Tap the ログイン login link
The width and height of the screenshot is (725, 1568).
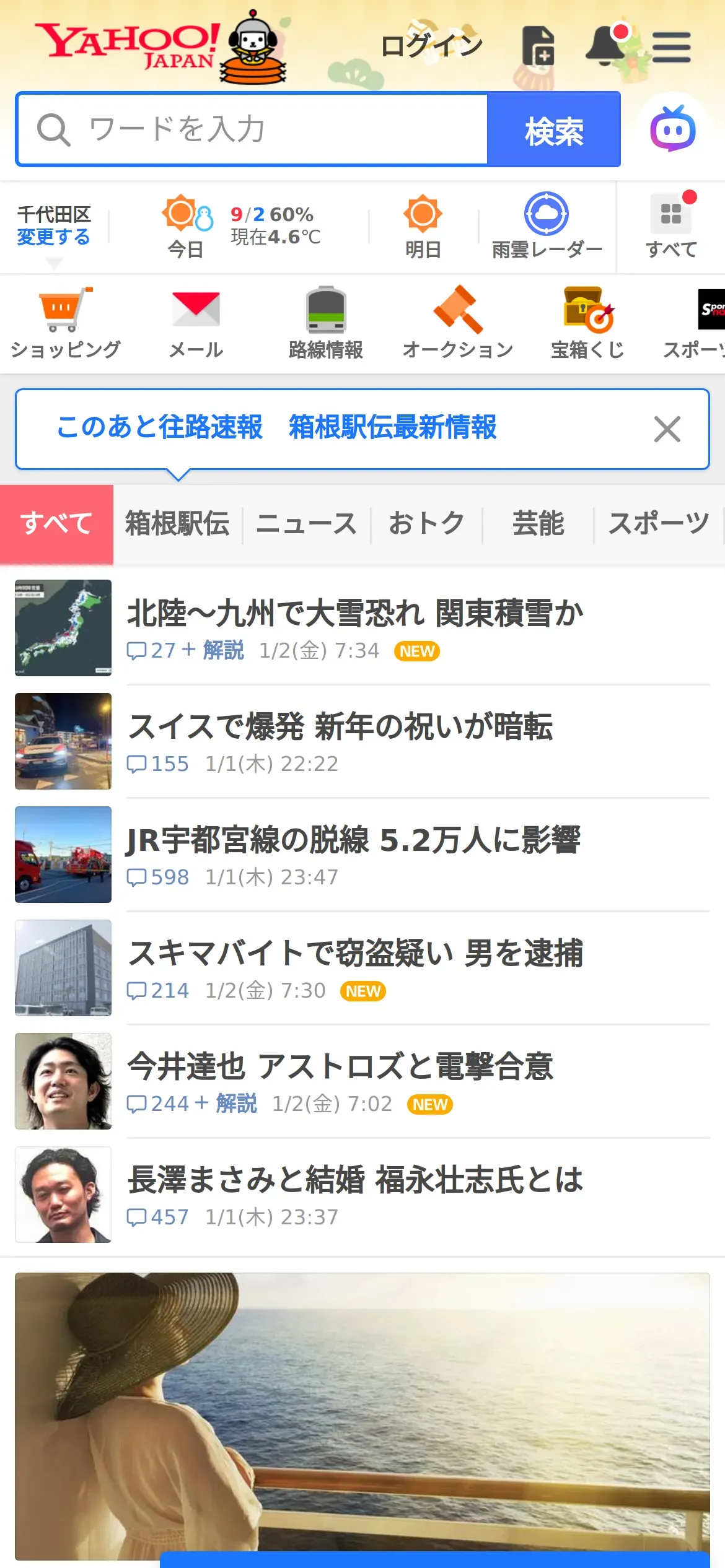431,46
